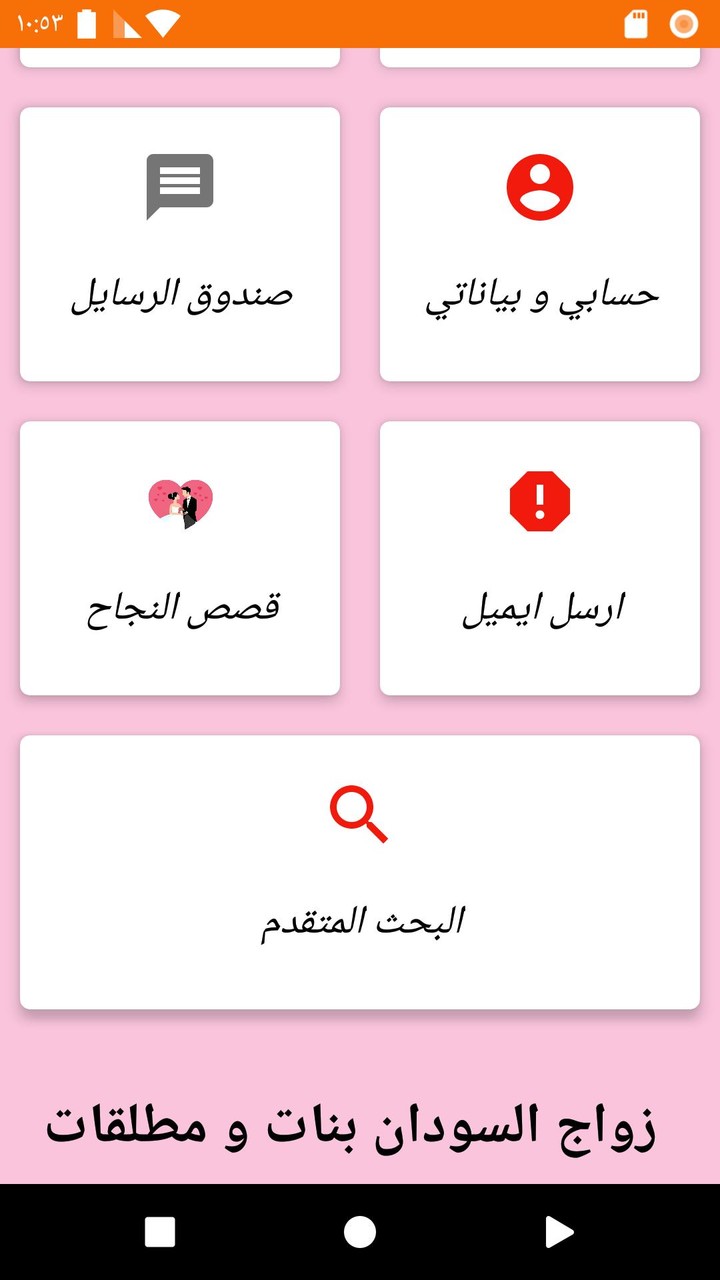The width and height of the screenshot is (720, 1280).
Task: Open البحث المتقدم advanced search card
Action: 358,870
